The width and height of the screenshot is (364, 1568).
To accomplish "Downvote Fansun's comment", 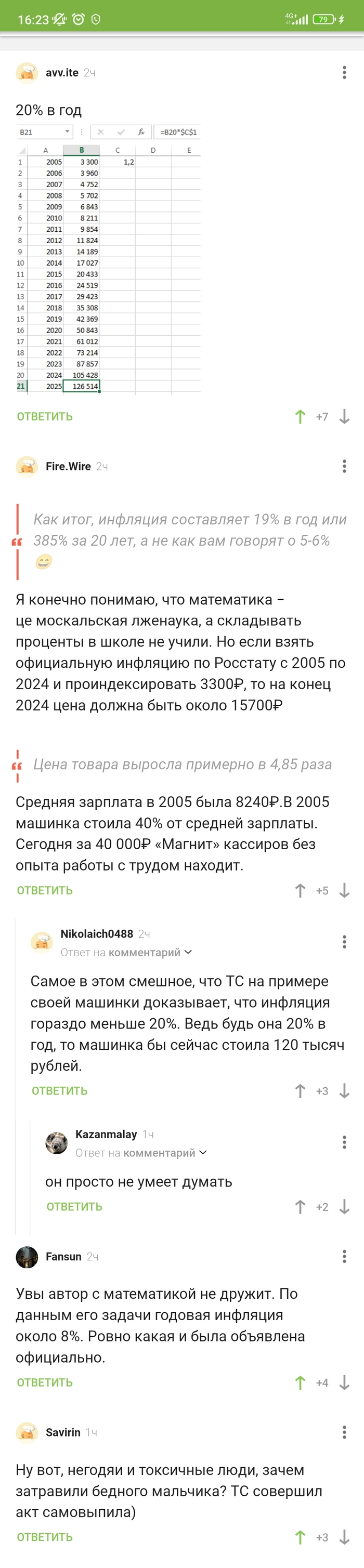I will [x=344, y=1382].
